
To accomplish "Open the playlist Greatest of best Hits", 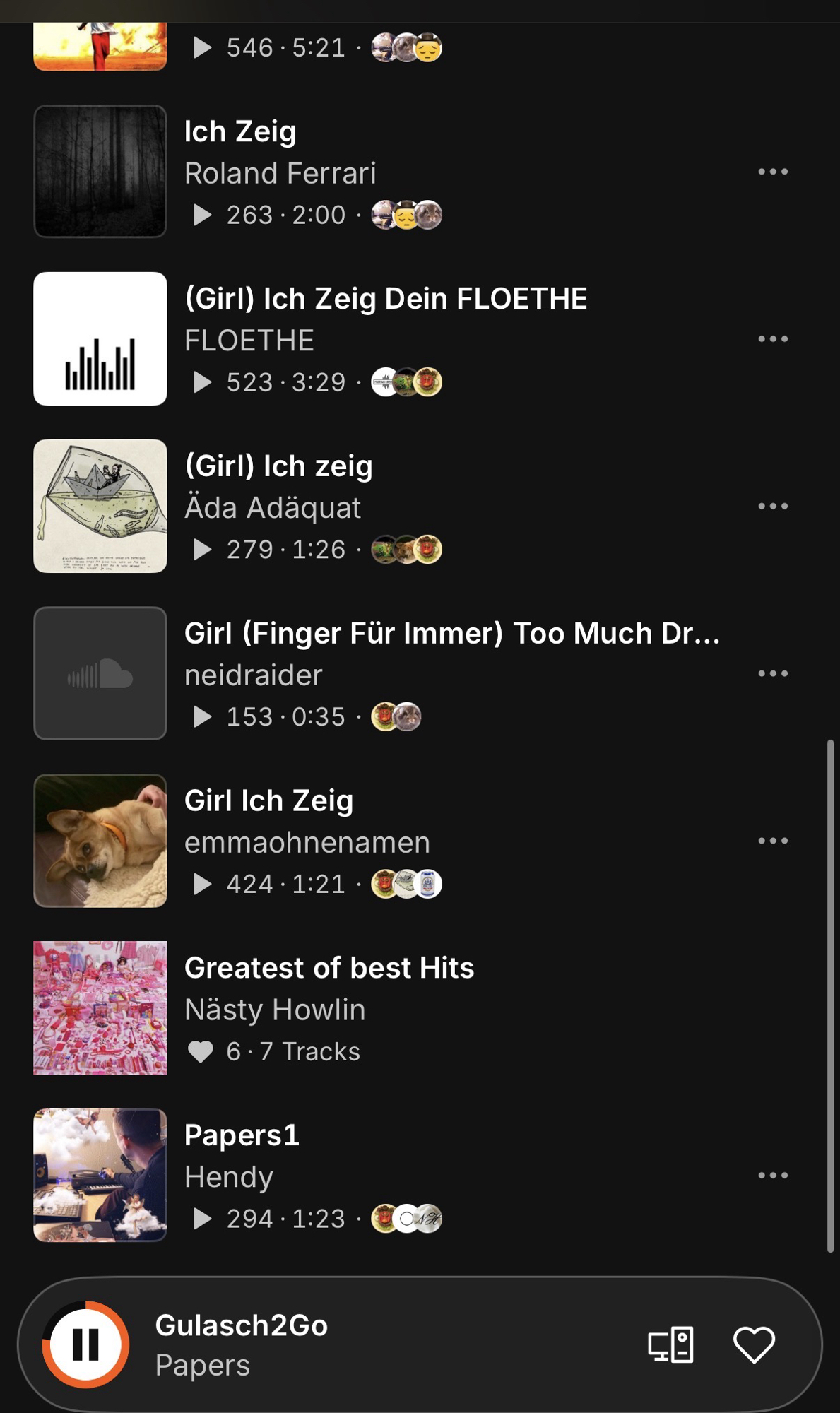I will [x=329, y=969].
